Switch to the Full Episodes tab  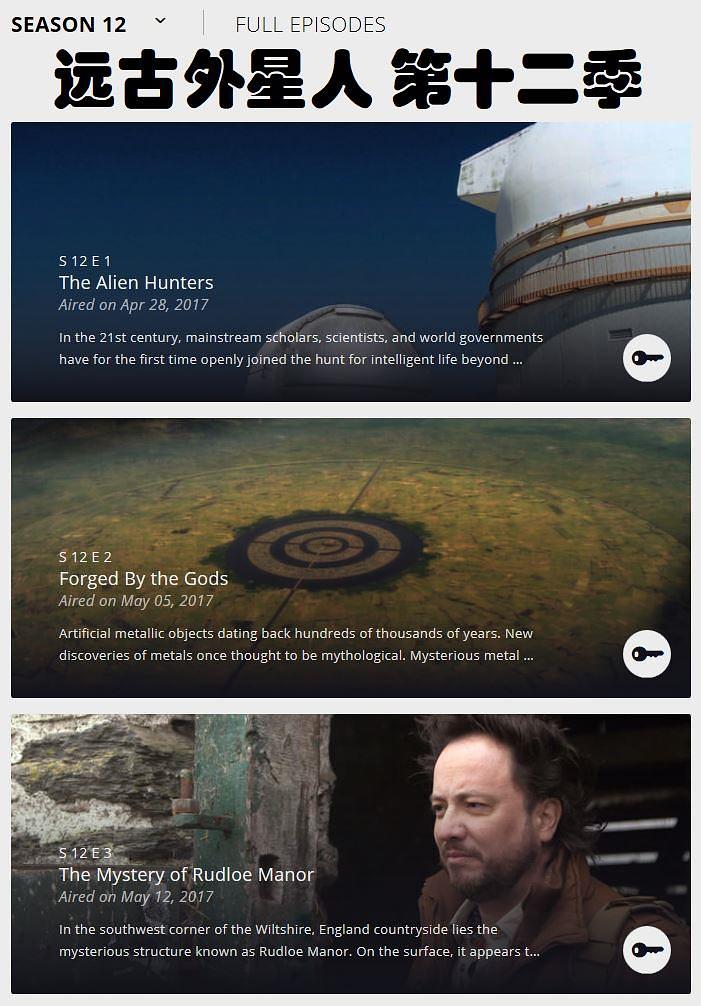pos(310,25)
